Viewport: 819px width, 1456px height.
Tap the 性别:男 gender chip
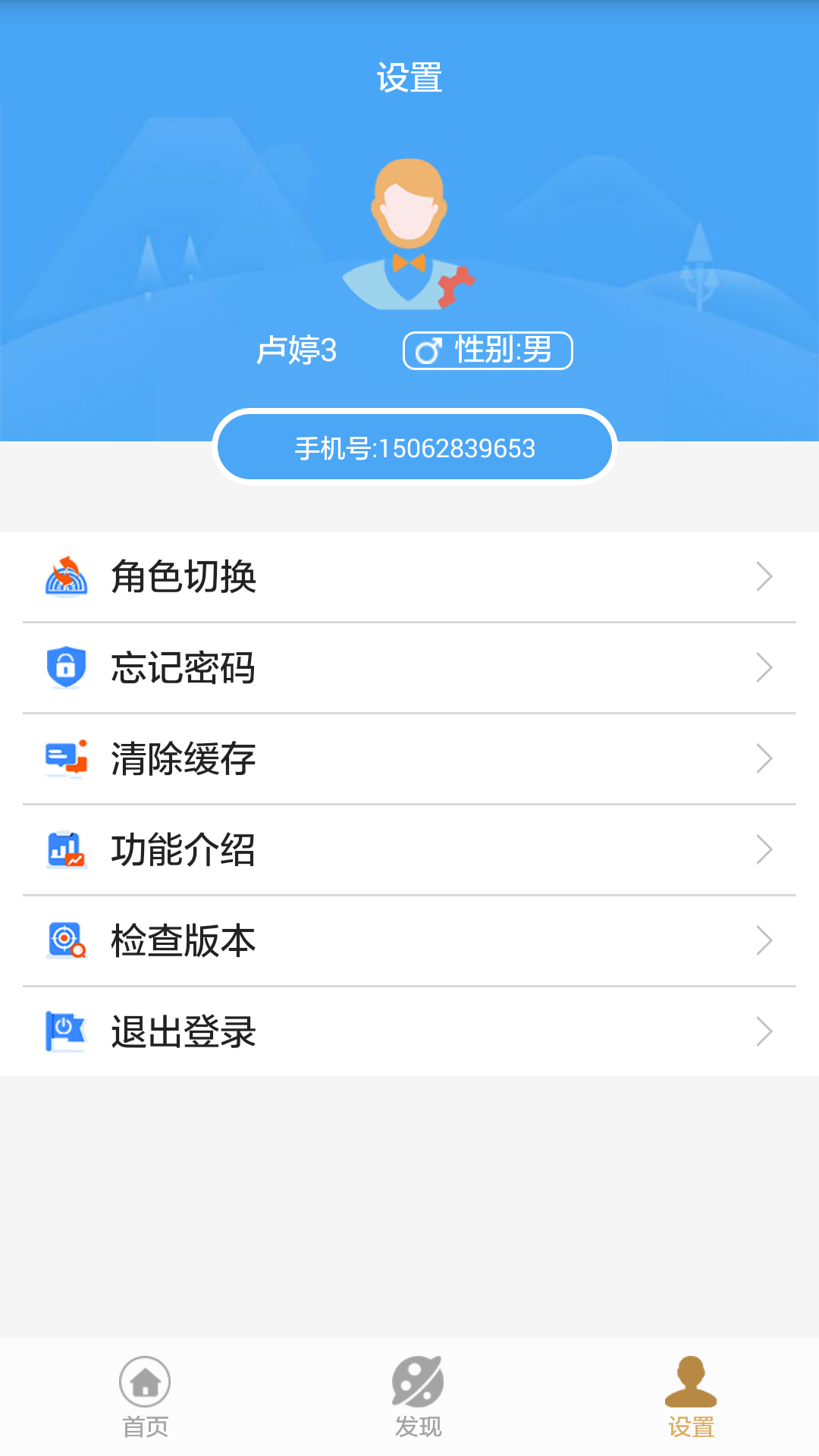coord(488,351)
